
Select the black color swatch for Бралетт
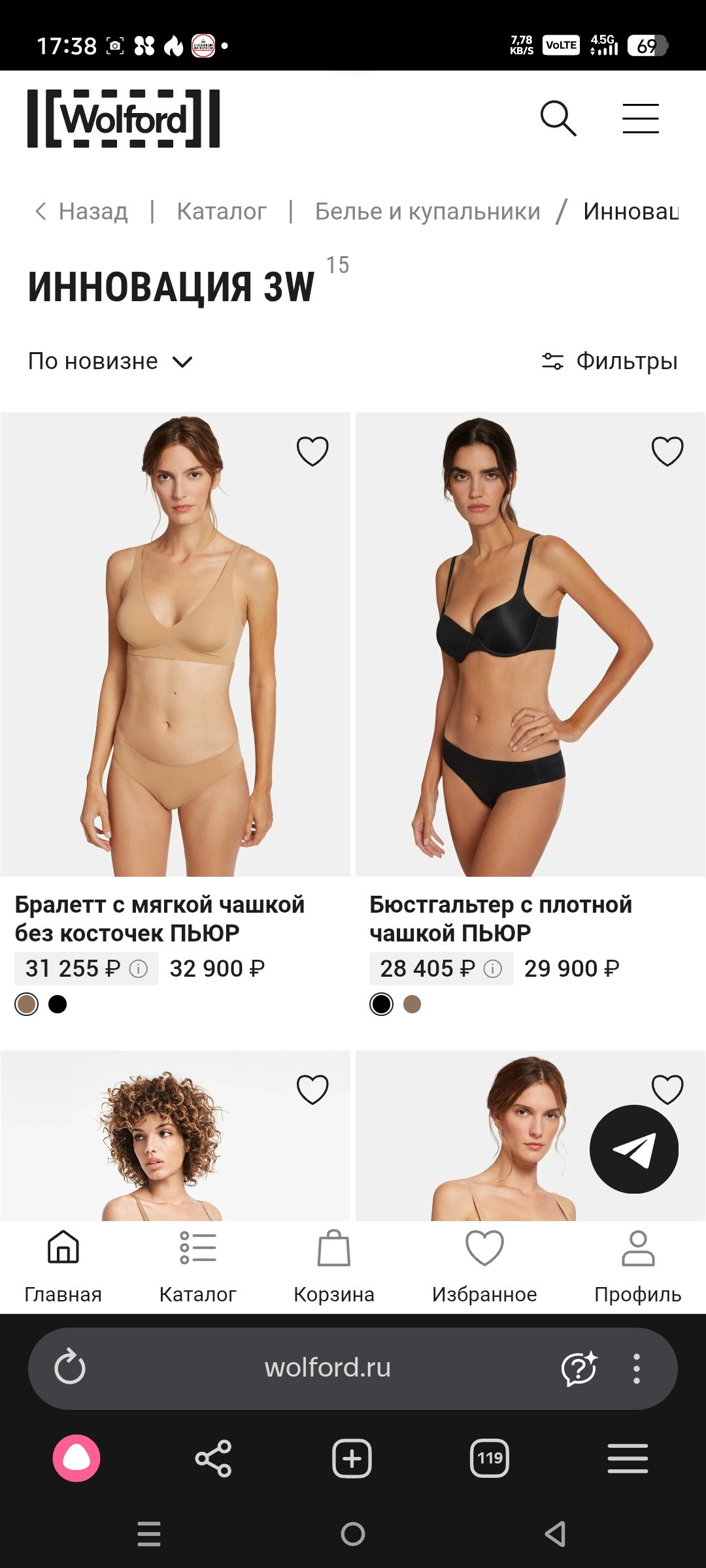pos(58,1004)
